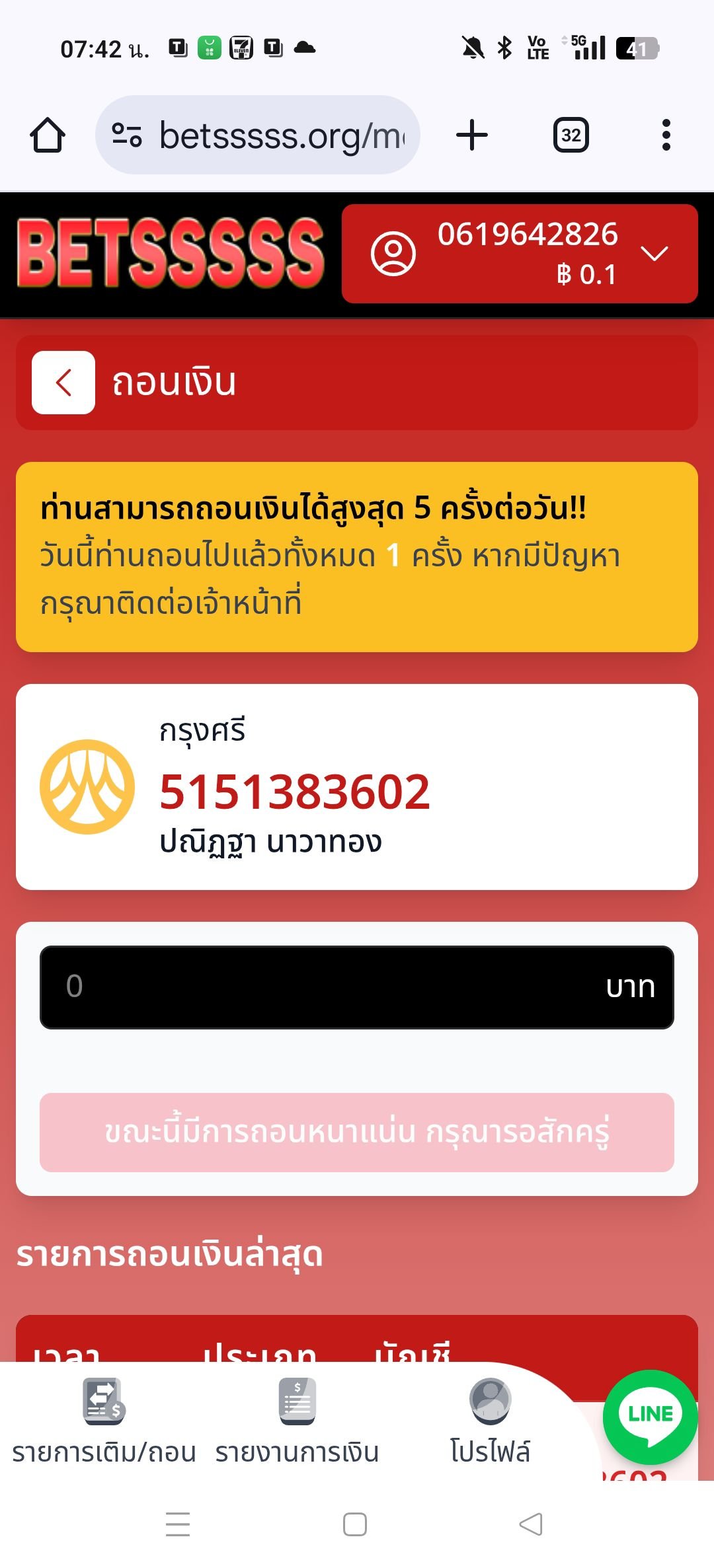
Task: Show the 32 open tabs
Action: (x=571, y=135)
